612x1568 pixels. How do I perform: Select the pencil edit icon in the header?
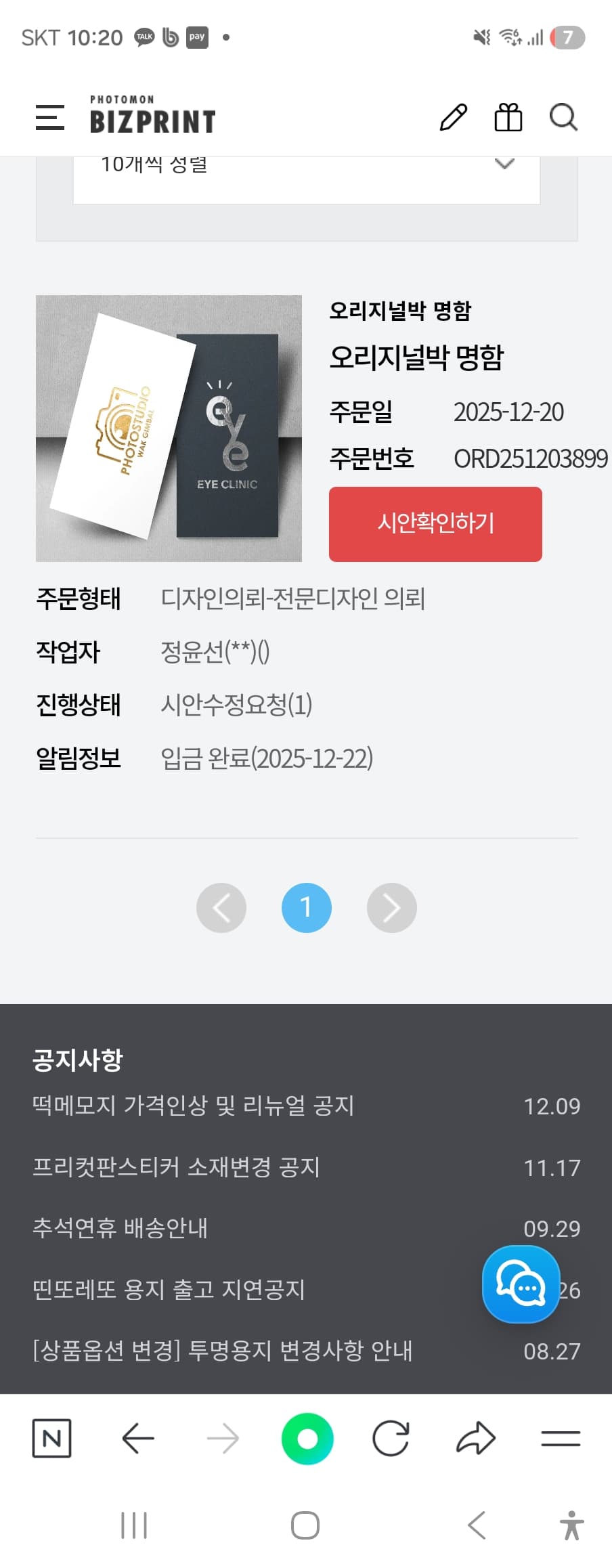453,117
